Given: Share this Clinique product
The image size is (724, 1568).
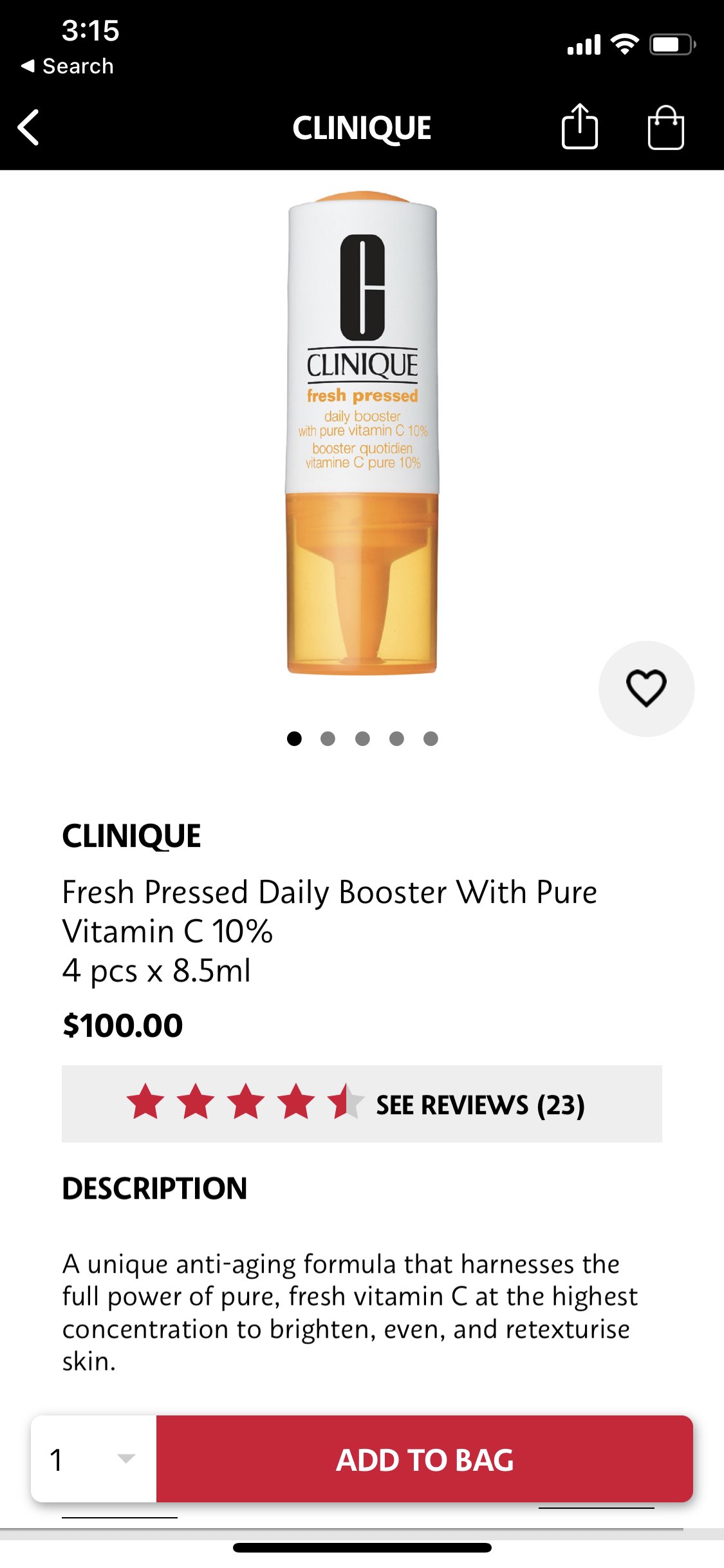Looking at the screenshot, I should pyautogui.click(x=579, y=127).
